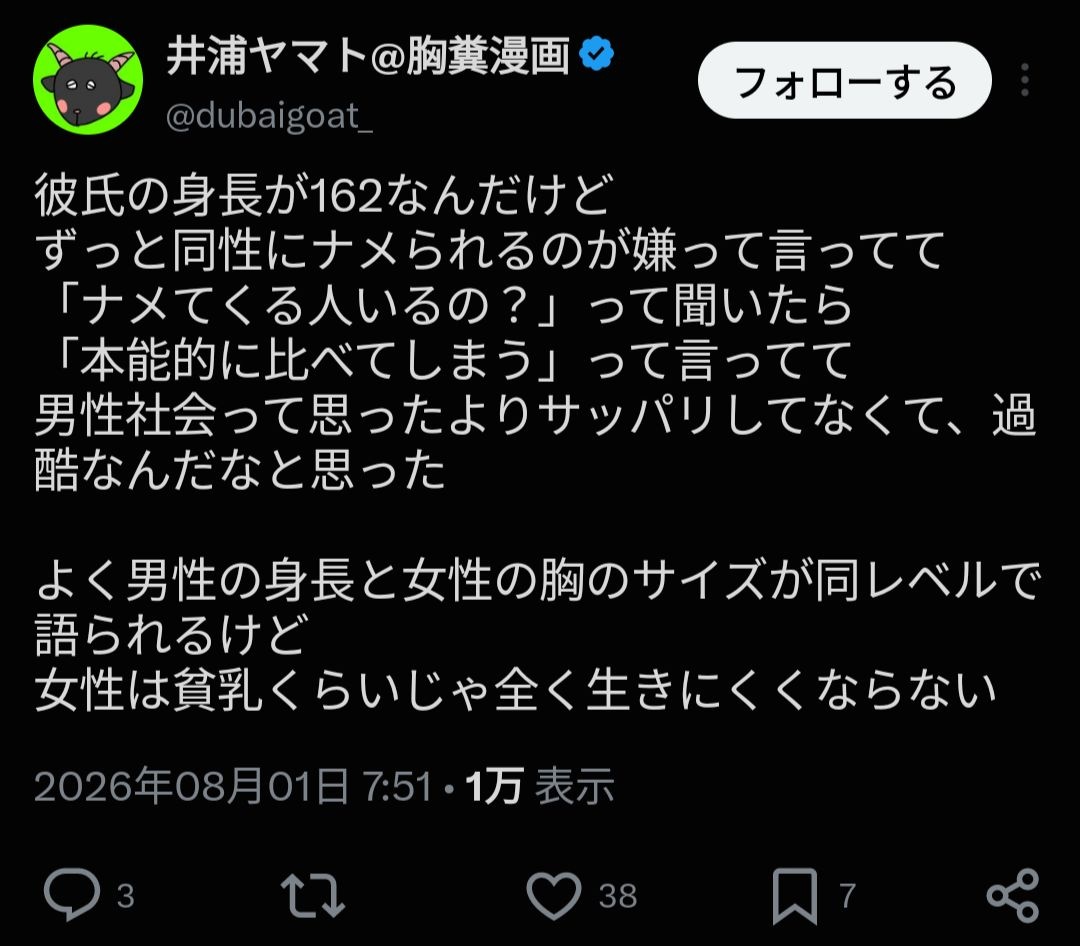Open the three-dot overflow menu
The image size is (1080, 946).
(1025, 80)
